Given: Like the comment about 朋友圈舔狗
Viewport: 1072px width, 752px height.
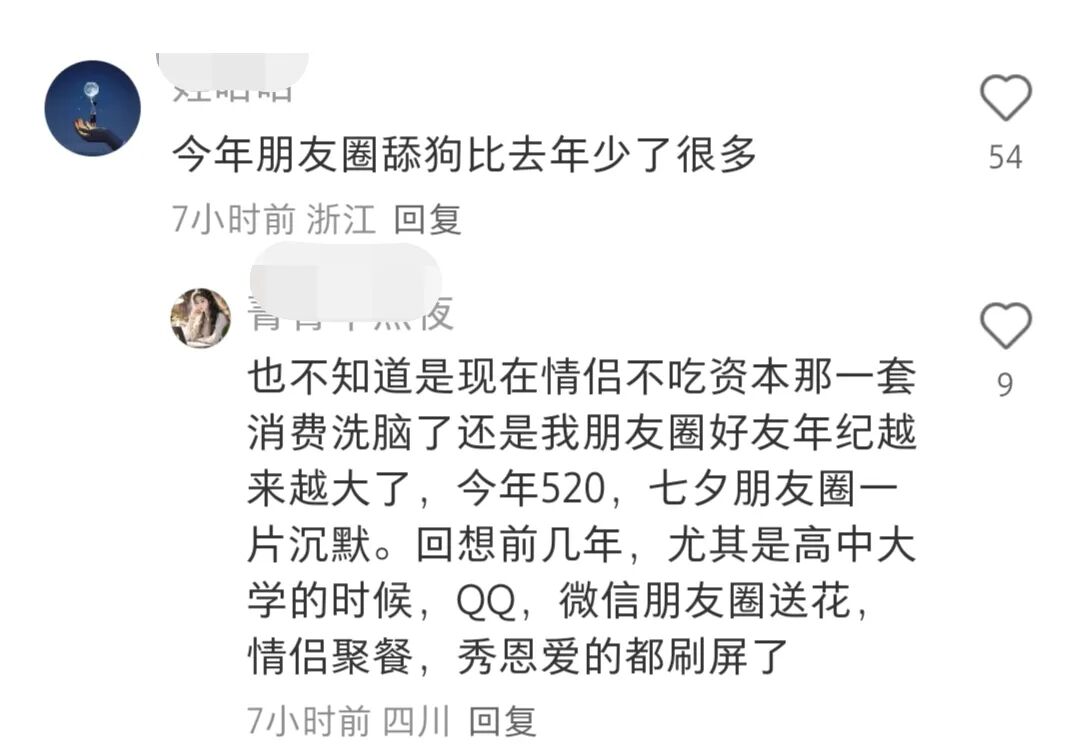Looking at the screenshot, I should coord(1005,99).
